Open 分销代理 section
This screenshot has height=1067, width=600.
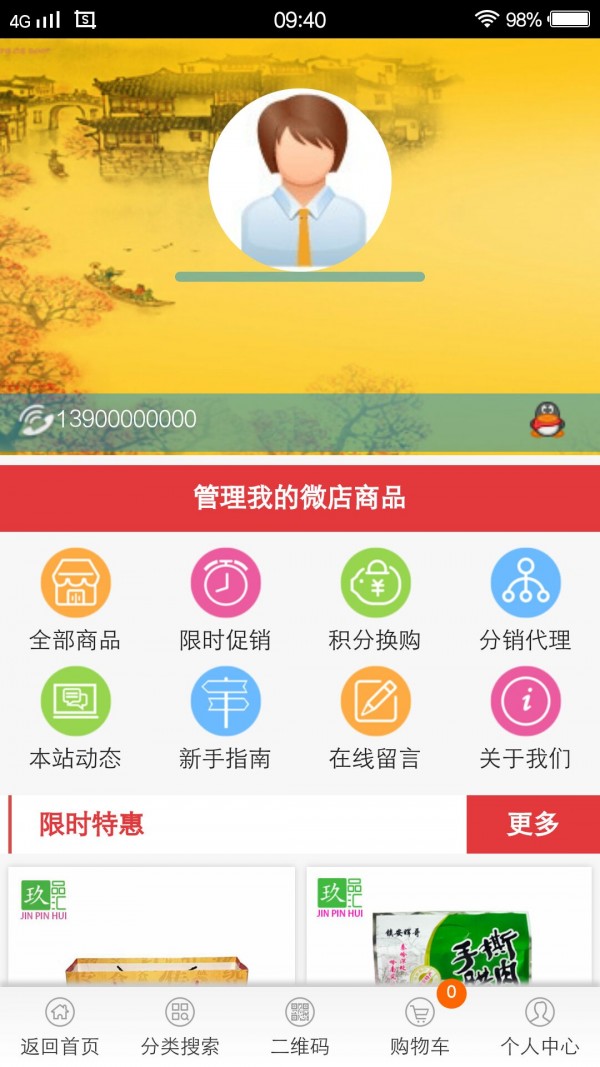[525, 600]
